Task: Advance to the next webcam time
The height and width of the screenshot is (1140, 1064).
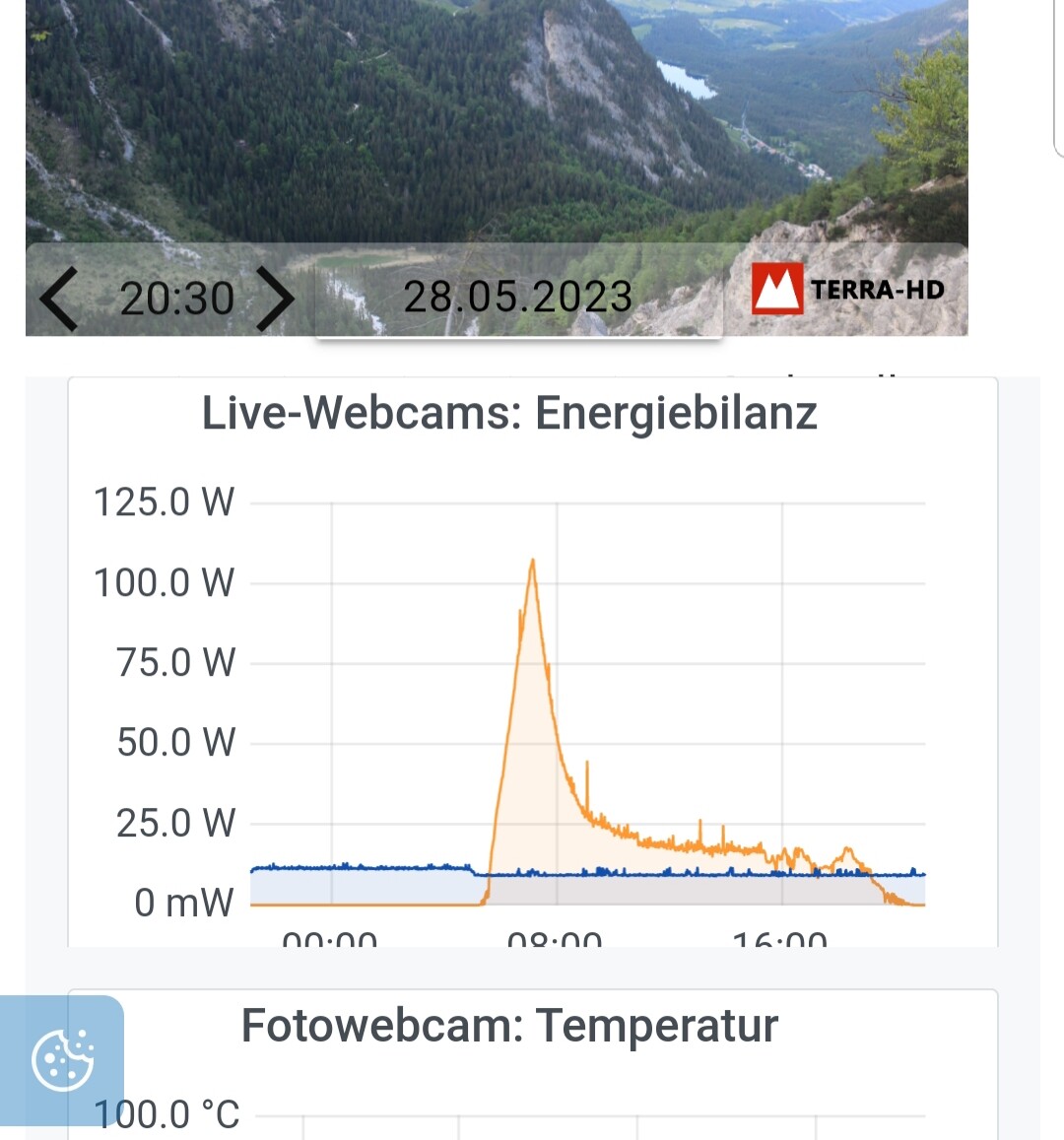Action: [x=276, y=299]
